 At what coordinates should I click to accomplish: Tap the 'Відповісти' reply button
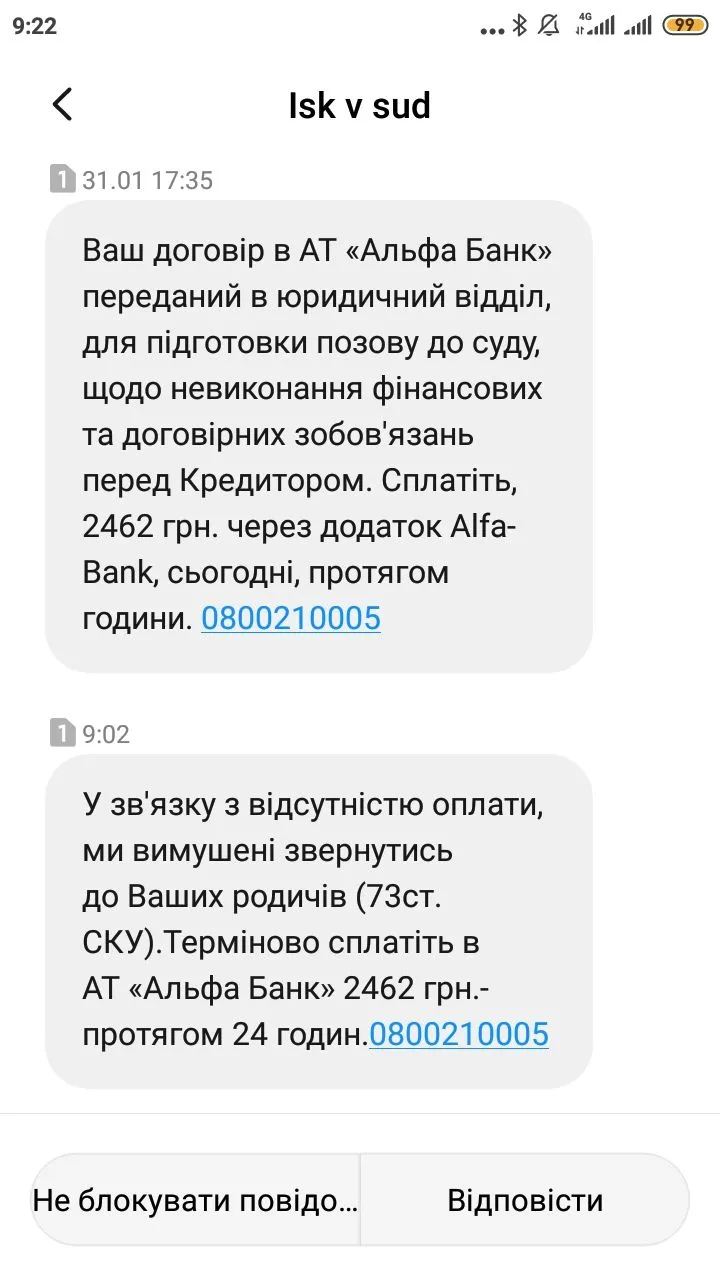coord(524,1200)
